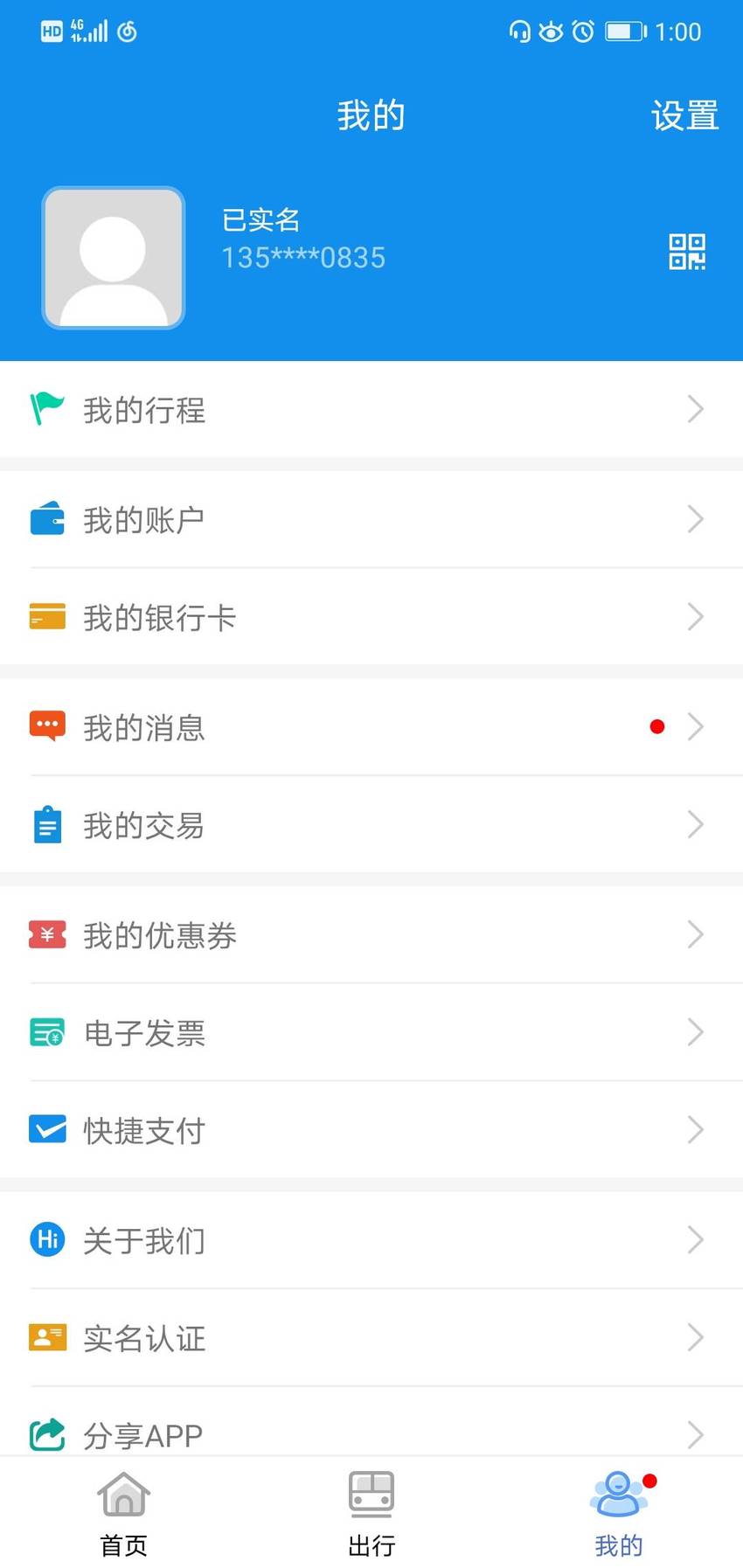Open 设置 in the top bar

(x=684, y=115)
